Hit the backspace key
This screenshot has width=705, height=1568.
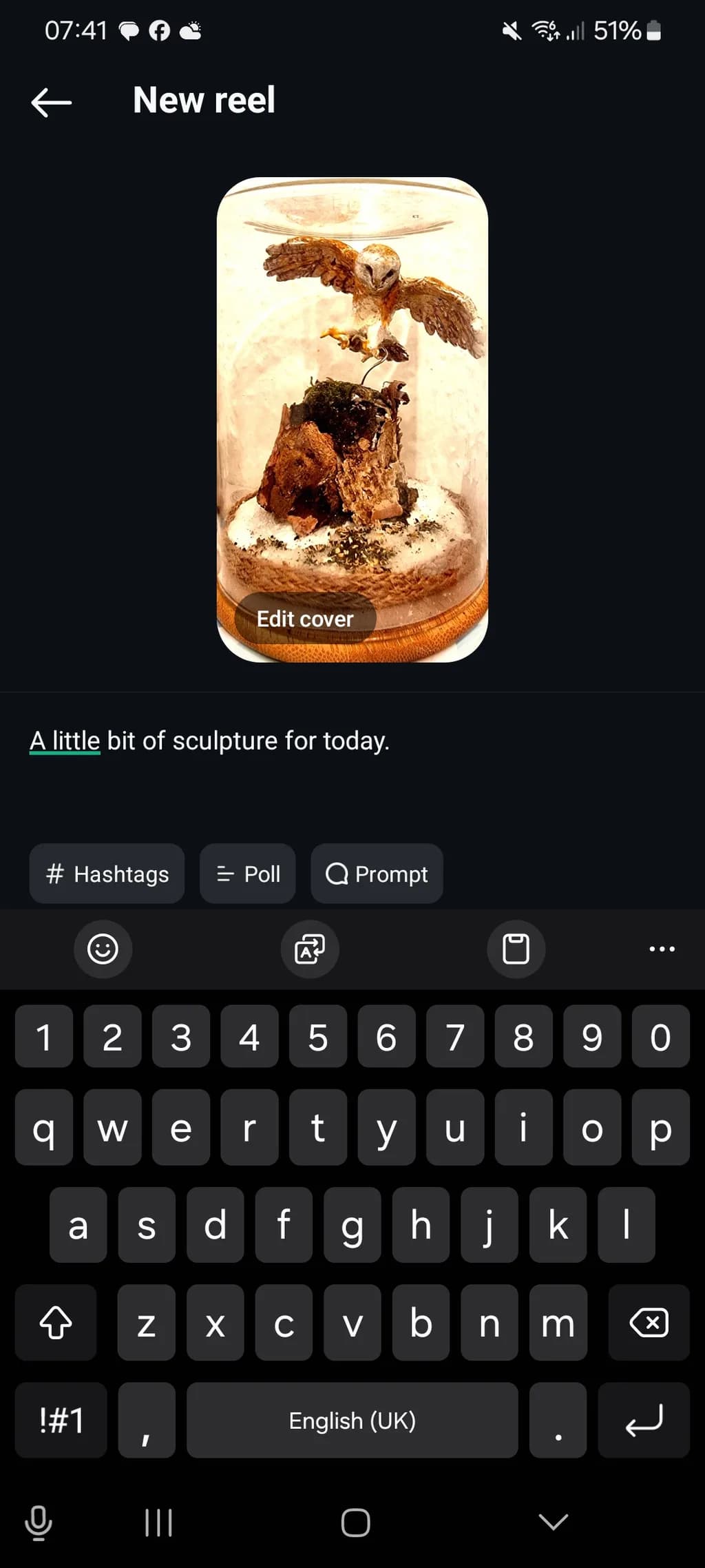(x=649, y=1323)
